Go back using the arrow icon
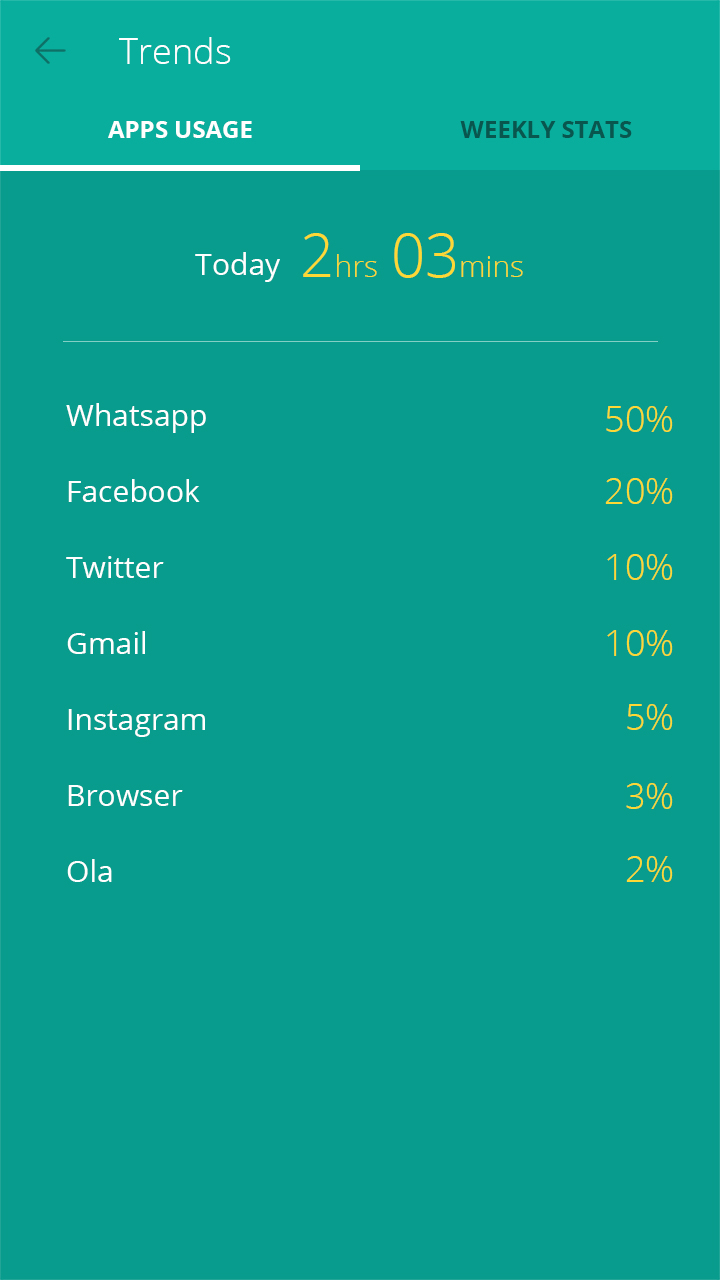 (50, 51)
